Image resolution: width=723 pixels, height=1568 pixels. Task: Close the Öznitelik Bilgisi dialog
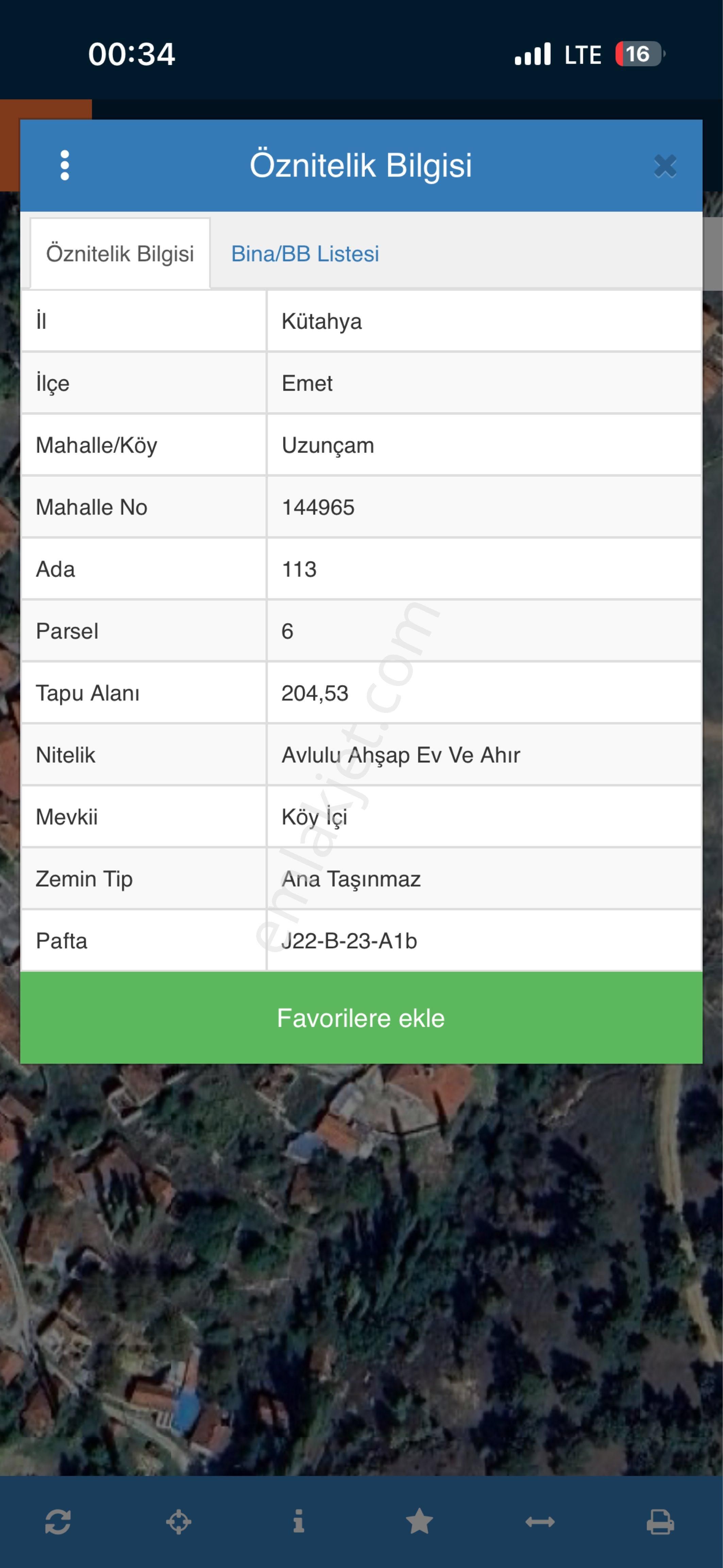(x=665, y=166)
